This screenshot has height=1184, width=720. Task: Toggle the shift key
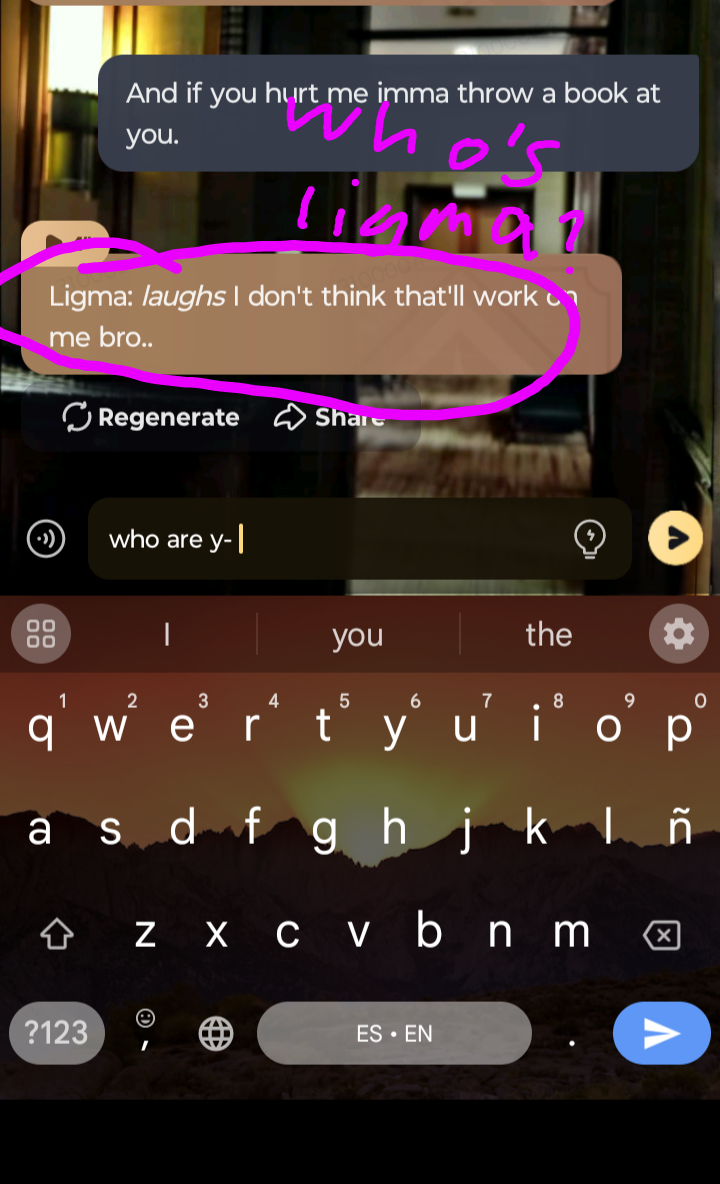[57, 935]
